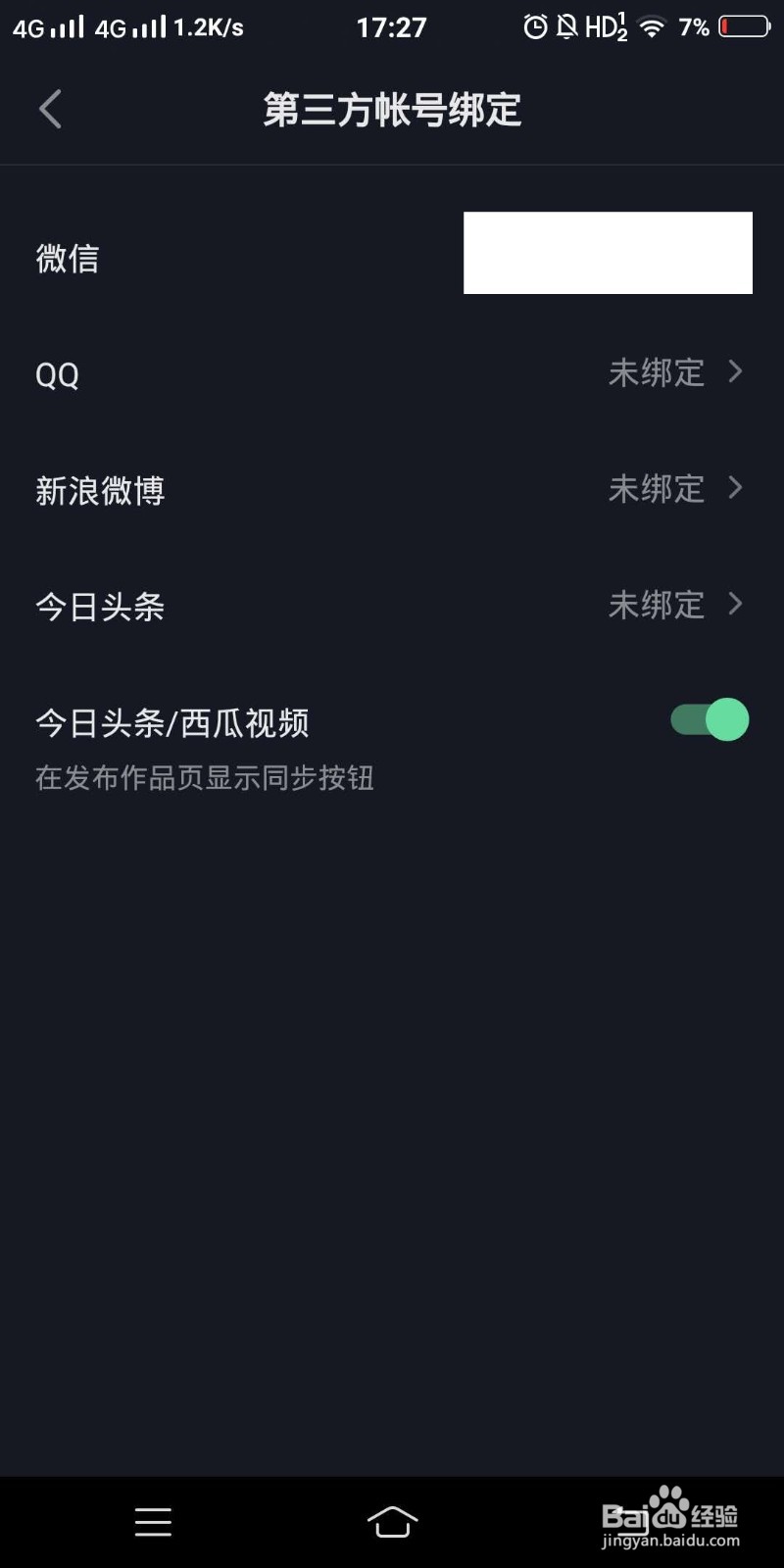Tap the home navigation button
The height and width of the screenshot is (1568, 784).
392,1522
